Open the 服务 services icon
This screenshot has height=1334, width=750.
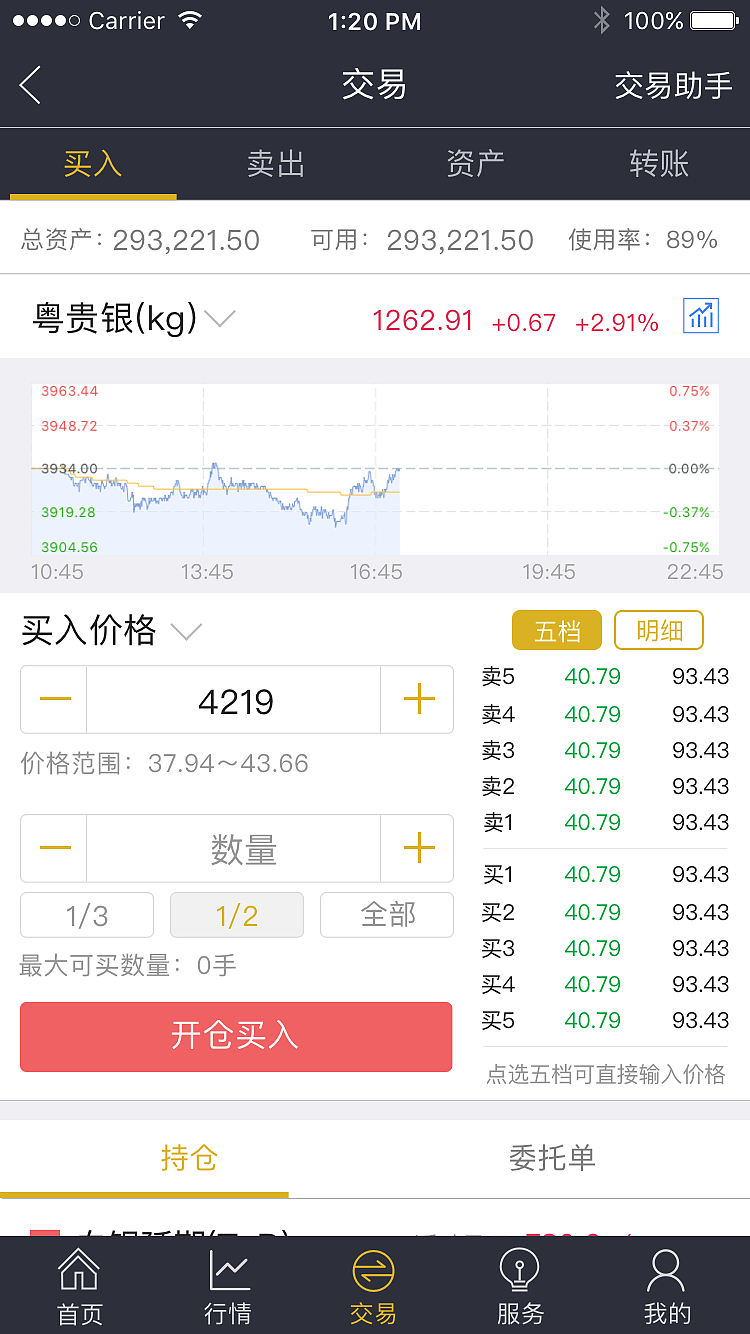pos(520,1285)
